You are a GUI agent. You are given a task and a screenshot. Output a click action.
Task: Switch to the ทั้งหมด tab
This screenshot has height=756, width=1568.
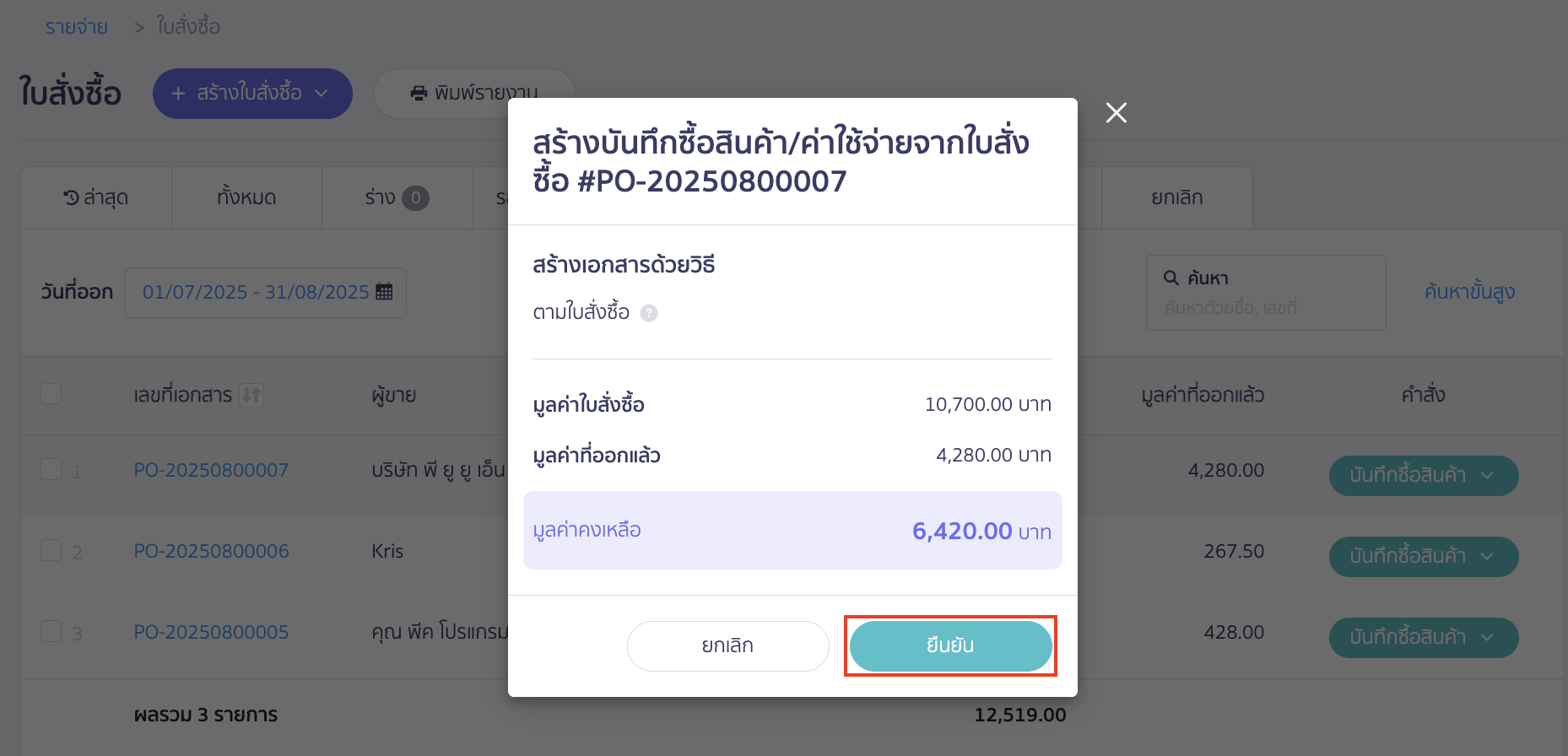tap(246, 197)
